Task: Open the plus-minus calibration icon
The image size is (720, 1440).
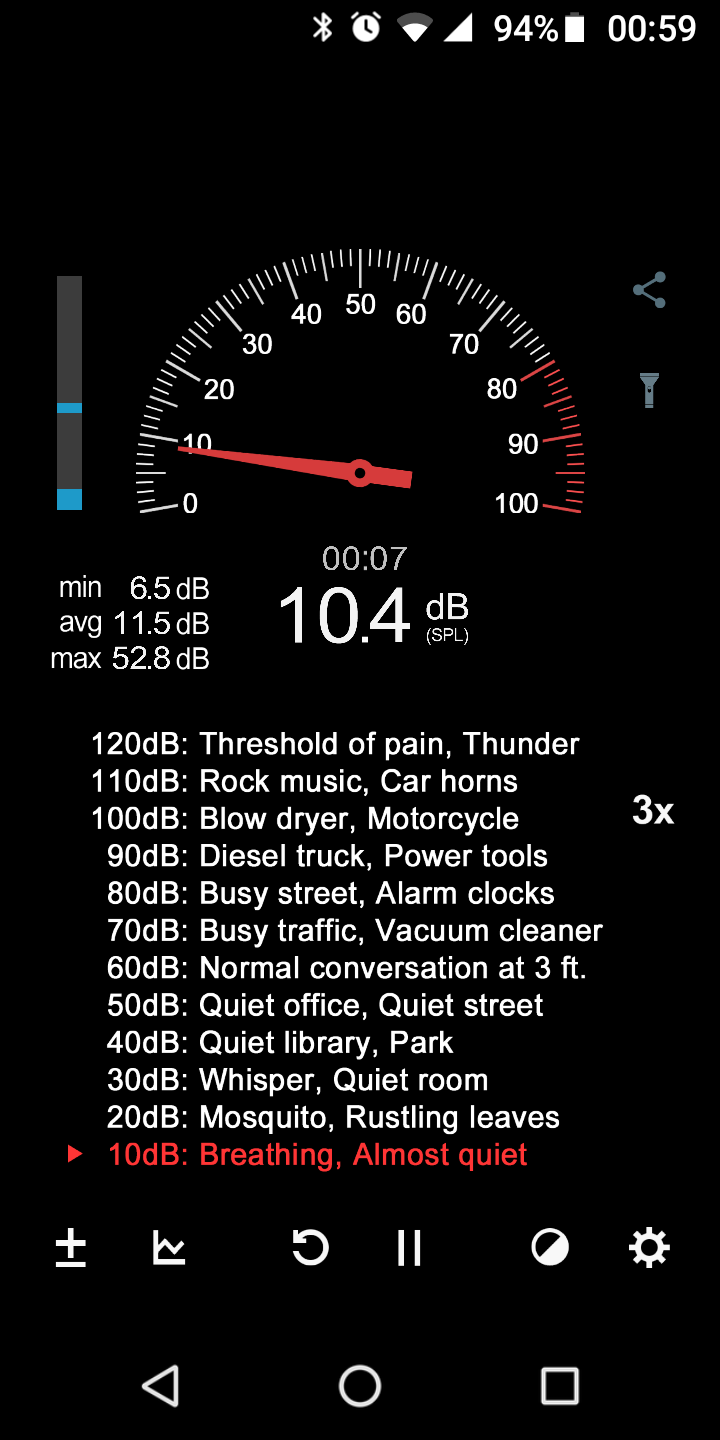Action: pos(70,1248)
